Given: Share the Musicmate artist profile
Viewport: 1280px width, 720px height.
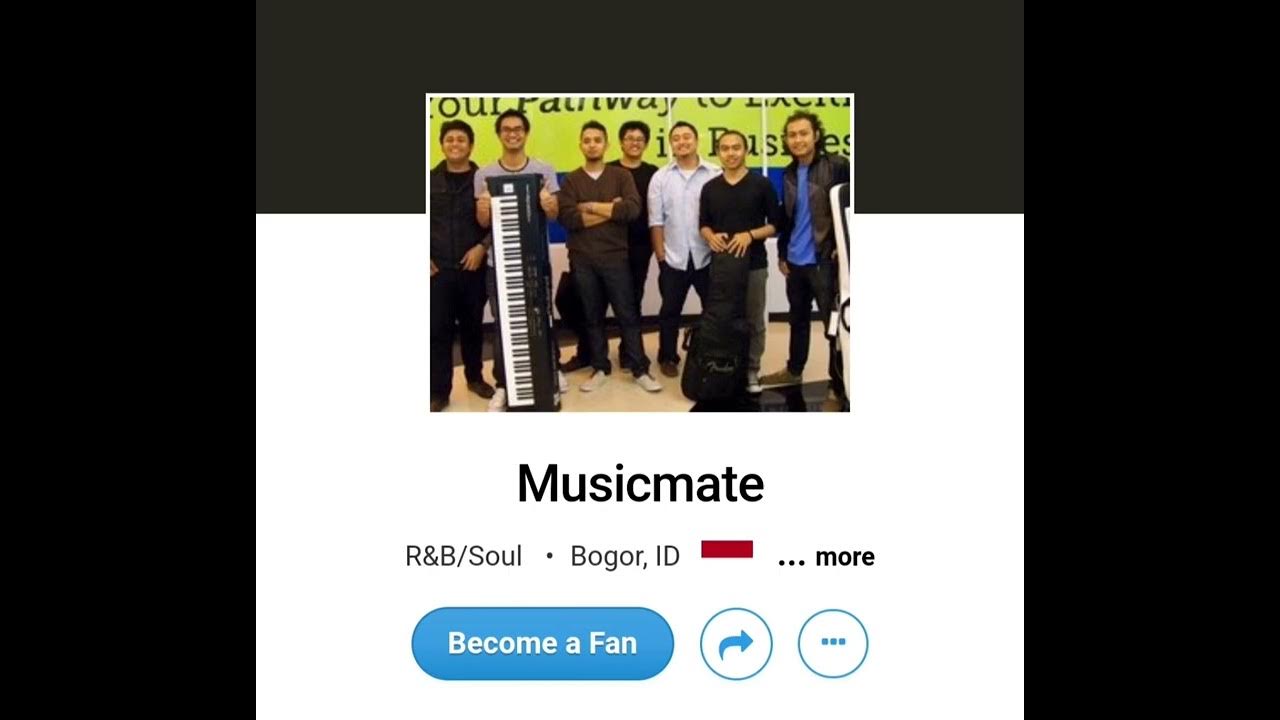Looking at the screenshot, I should (x=736, y=643).
